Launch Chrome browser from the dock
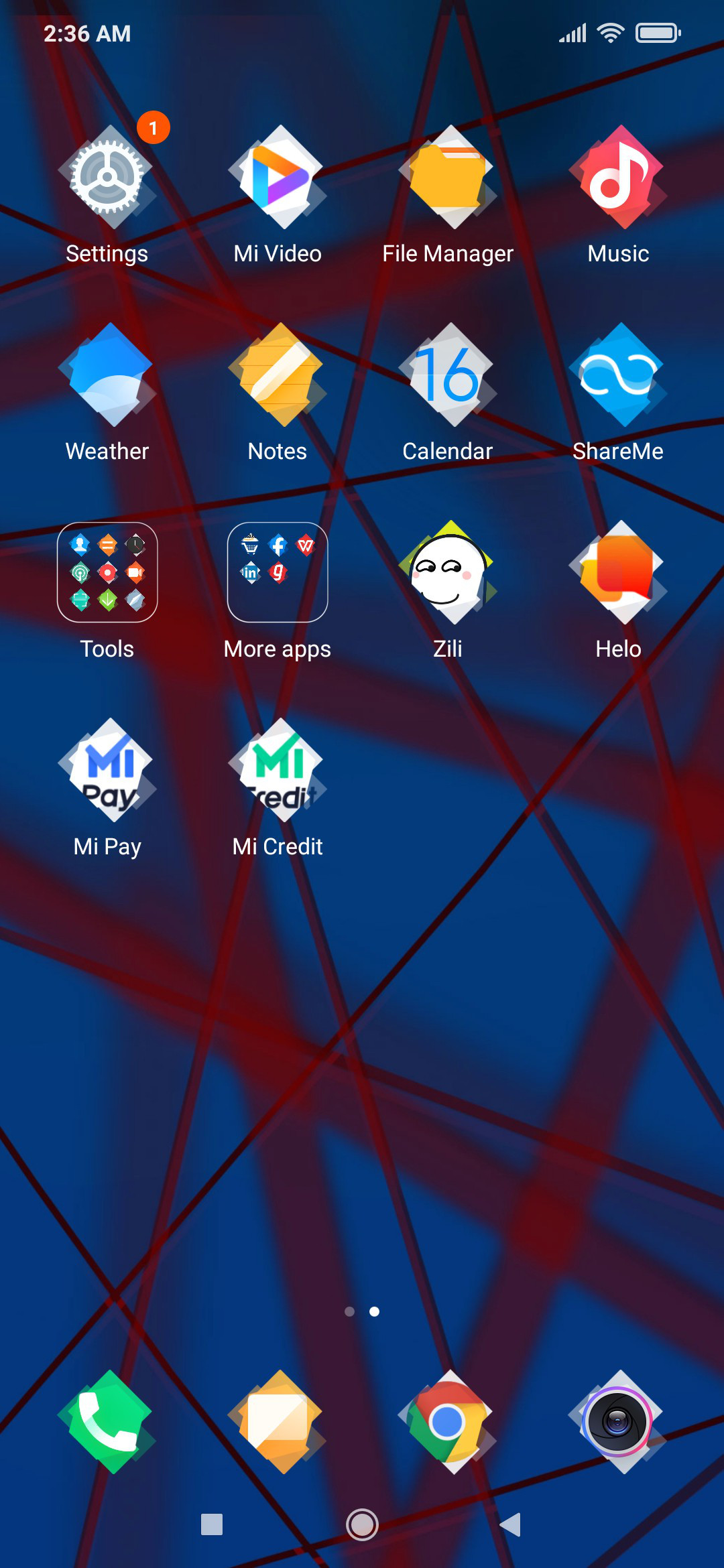Viewport: 724px width, 1568px height. click(448, 1422)
